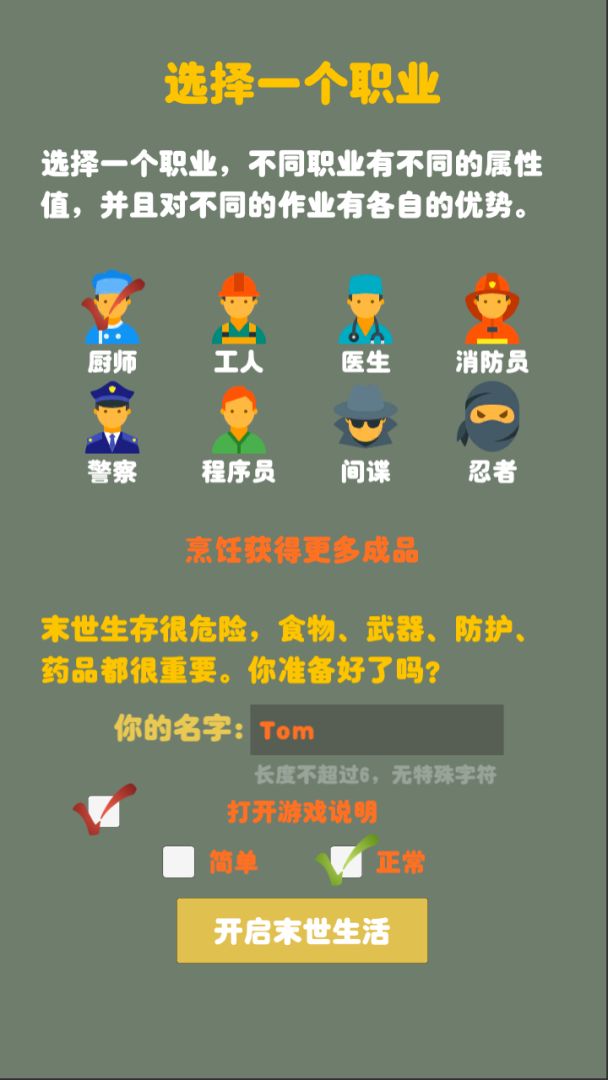Toggle the 正常 difficulty checkbox
Image resolution: width=608 pixels, height=1080 pixels.
(x=346, y=861)
